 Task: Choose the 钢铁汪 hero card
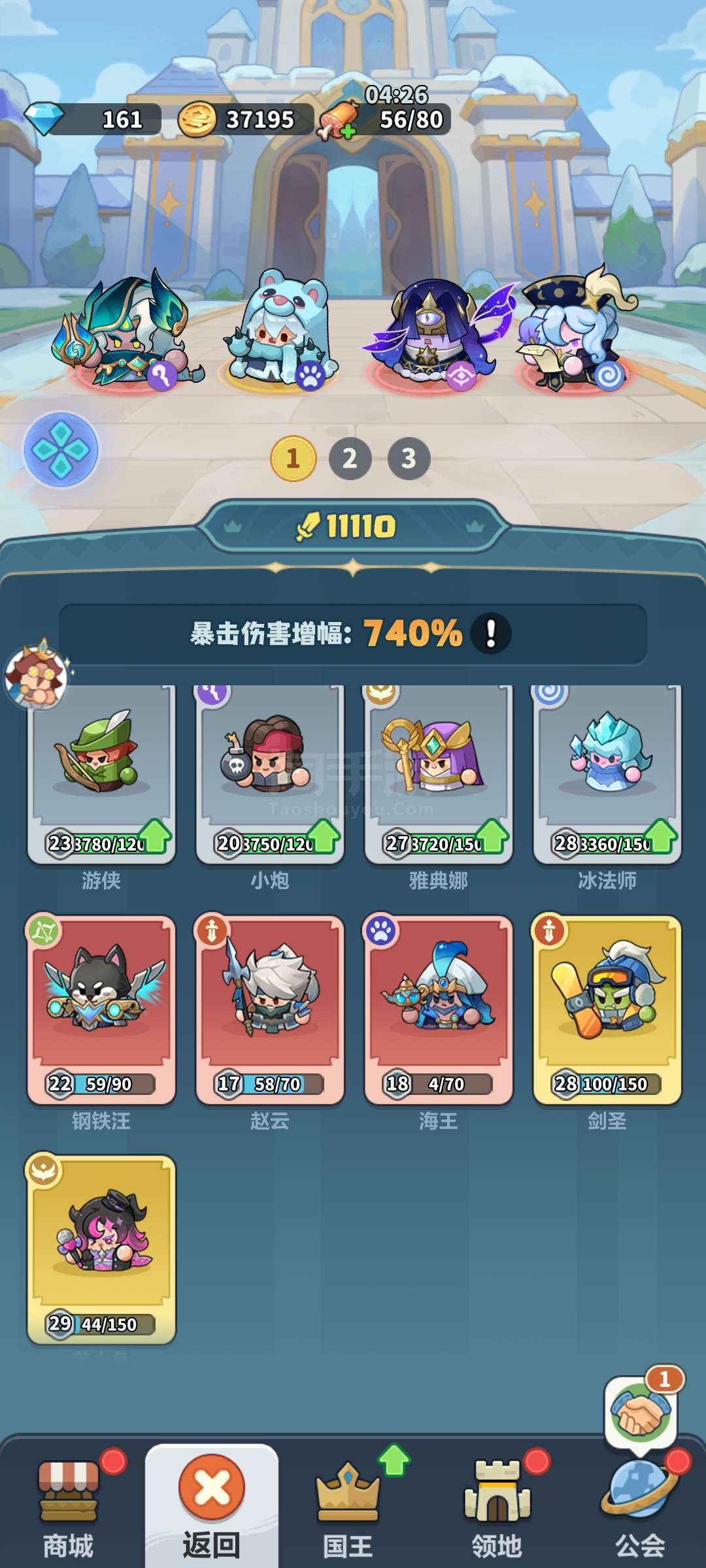[x=101, y=1010]
